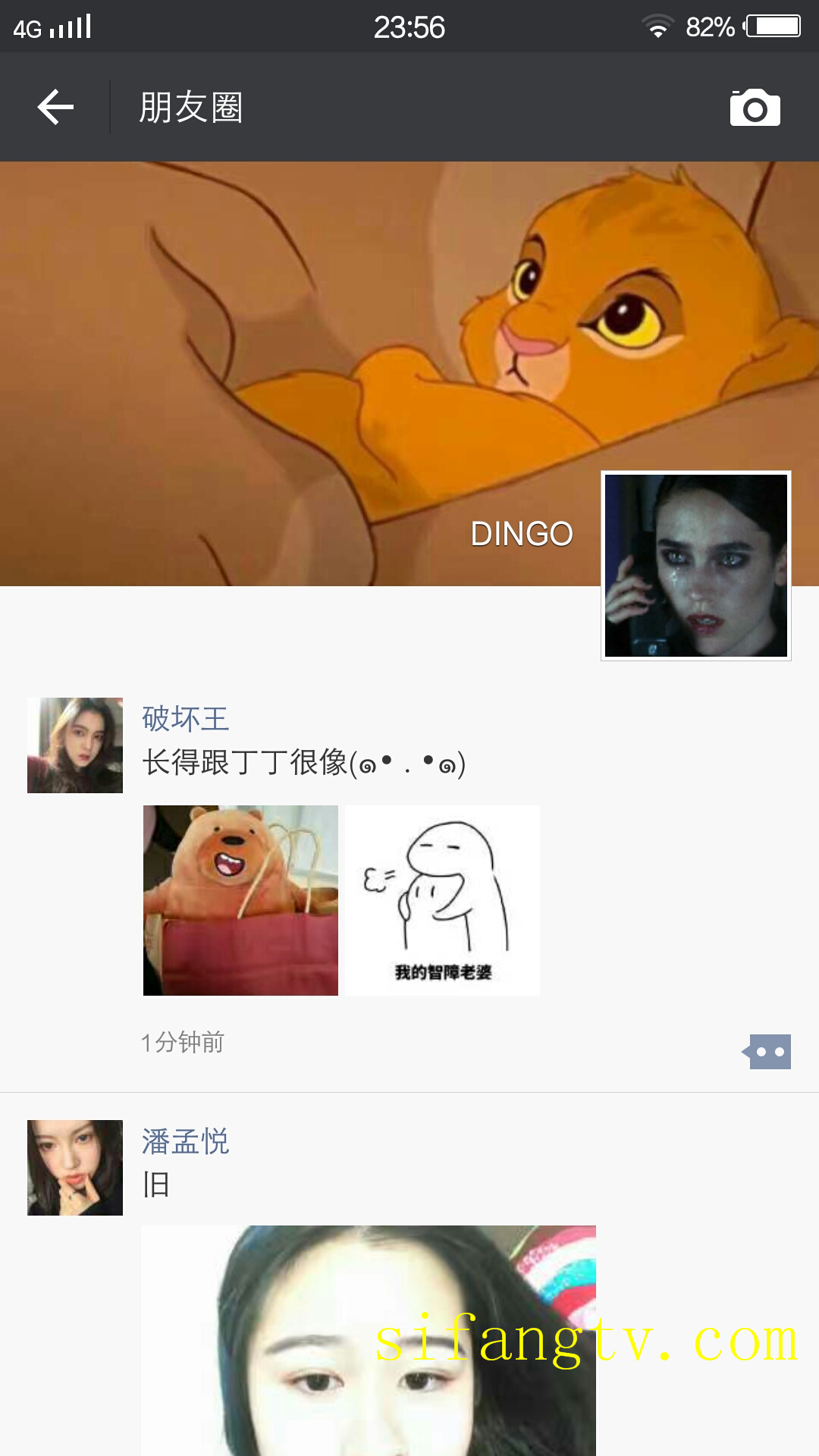
Task: Open the username link 潘孟悦
Action: pos(185,1141)
